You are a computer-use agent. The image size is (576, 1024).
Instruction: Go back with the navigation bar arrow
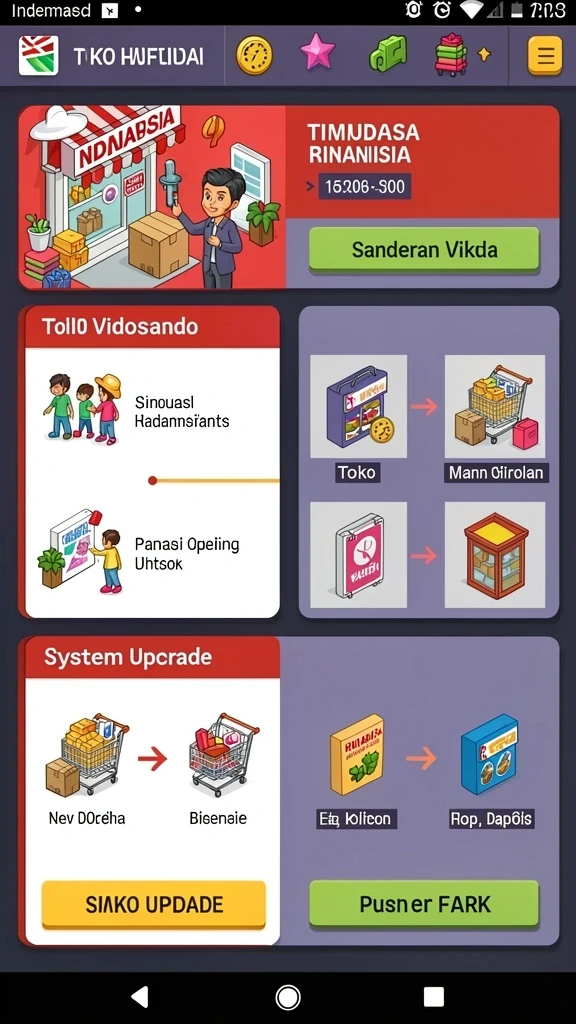pyautogui.click(x=140, y=997)
